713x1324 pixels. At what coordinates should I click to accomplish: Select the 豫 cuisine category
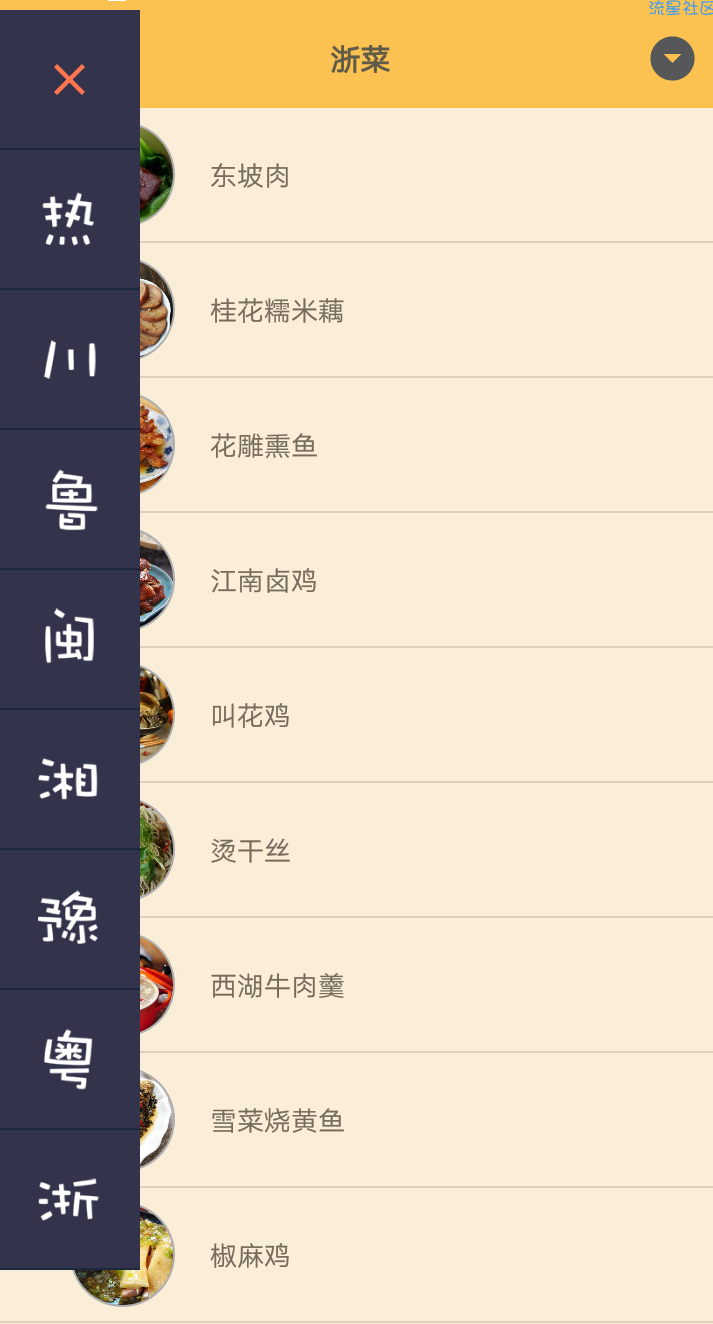click(69, 920)
